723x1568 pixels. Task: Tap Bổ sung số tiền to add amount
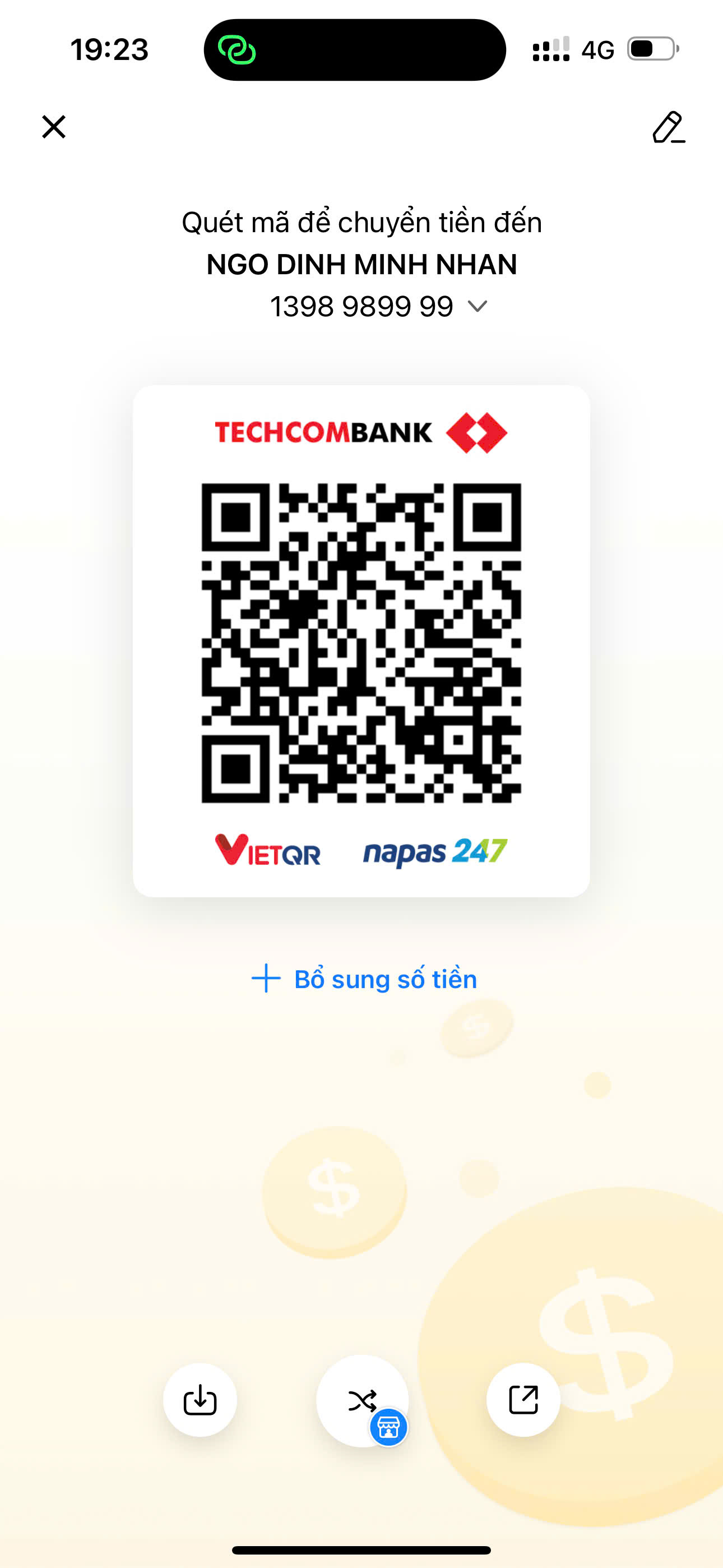click(x=364, y=979)
